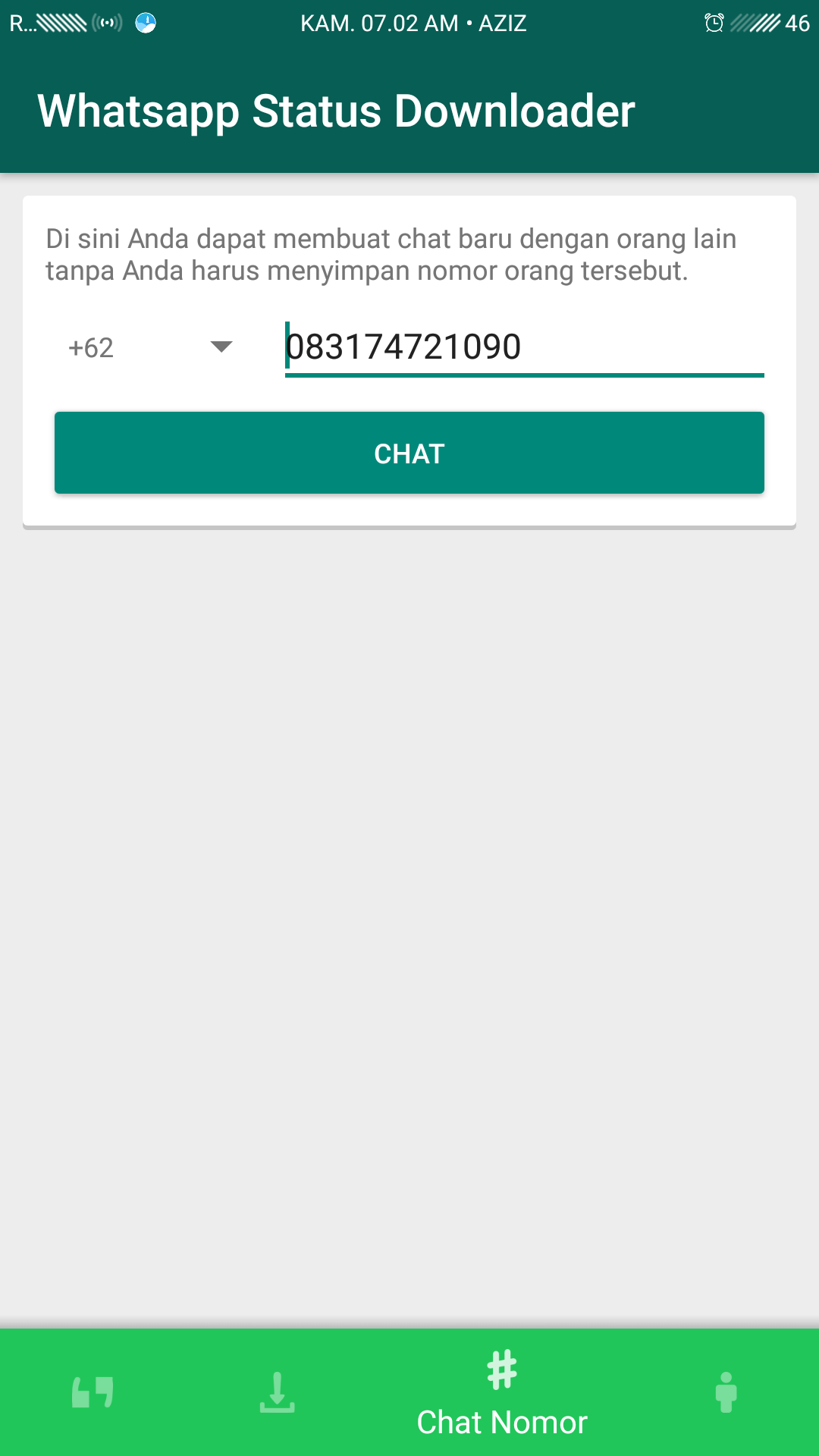
Task: Switch to the download tab
Action: pyautogui.click(x=277, y=1392)
